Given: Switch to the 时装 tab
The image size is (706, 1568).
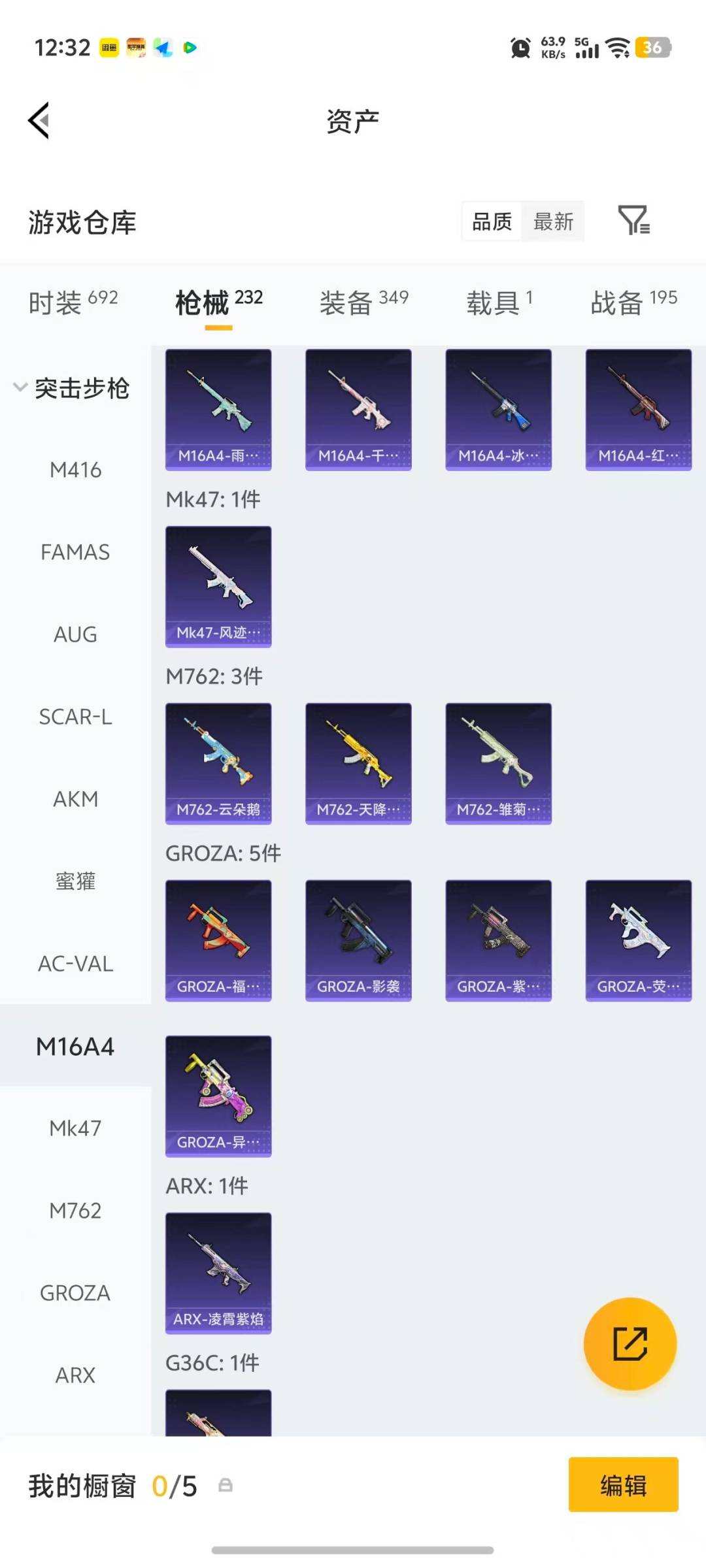Looking at the screenshot, I should [x=73, y=302].
